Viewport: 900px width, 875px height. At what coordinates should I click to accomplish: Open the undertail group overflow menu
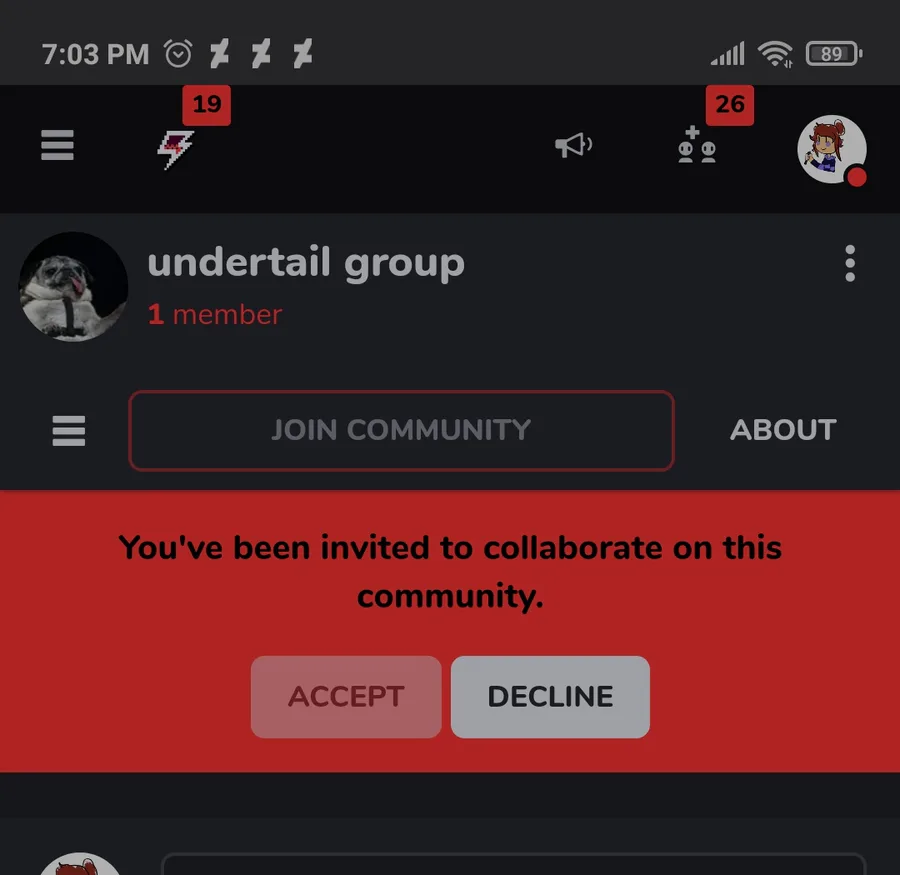click(849, 263)
